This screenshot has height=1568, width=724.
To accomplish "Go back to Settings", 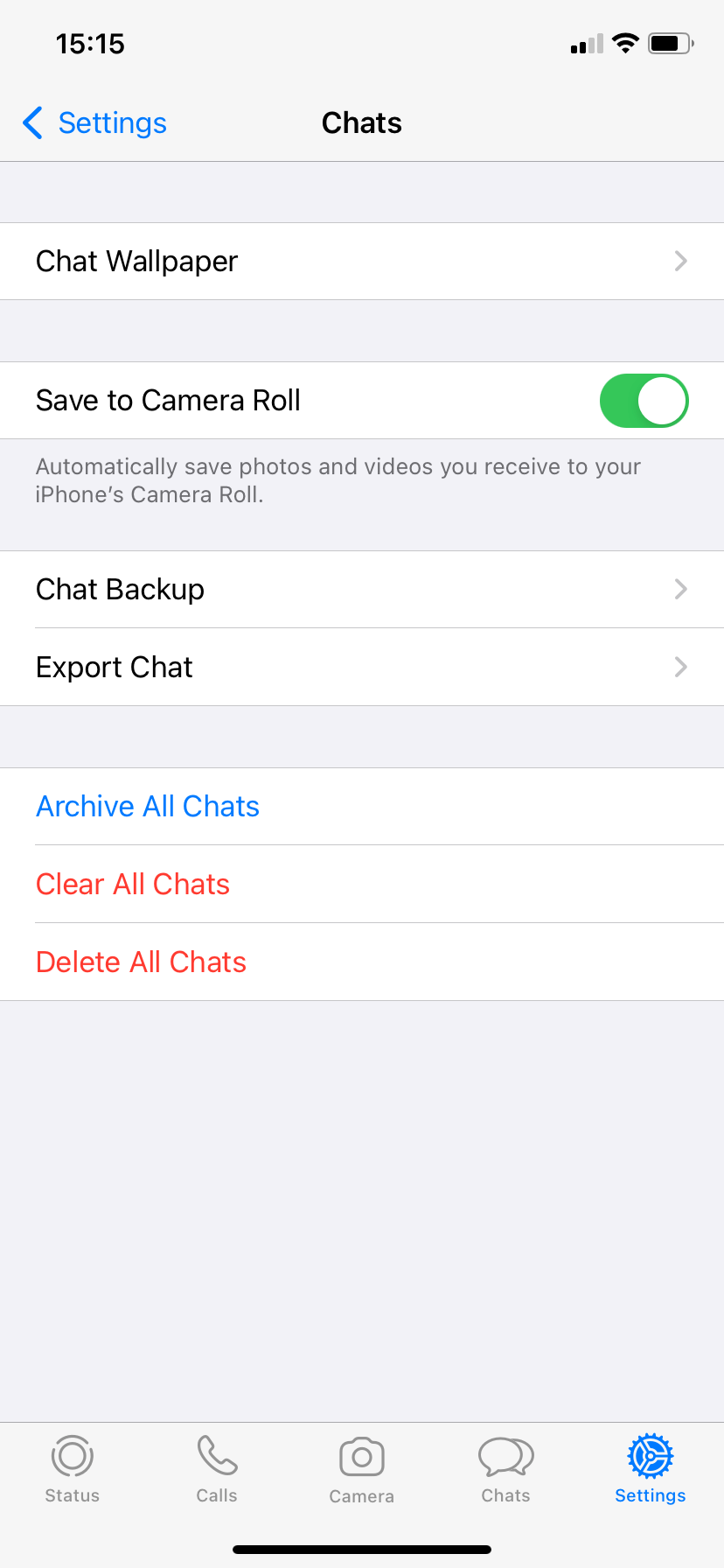I will (x=94, y=123).
